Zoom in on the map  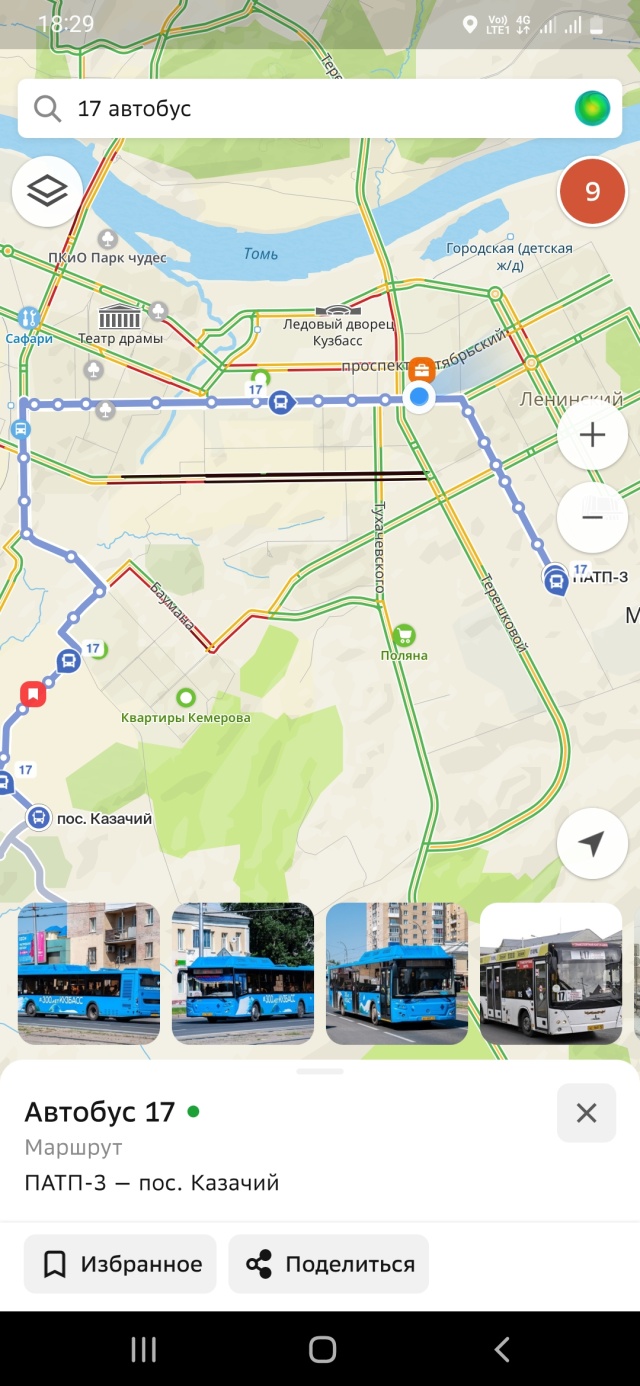592,436
